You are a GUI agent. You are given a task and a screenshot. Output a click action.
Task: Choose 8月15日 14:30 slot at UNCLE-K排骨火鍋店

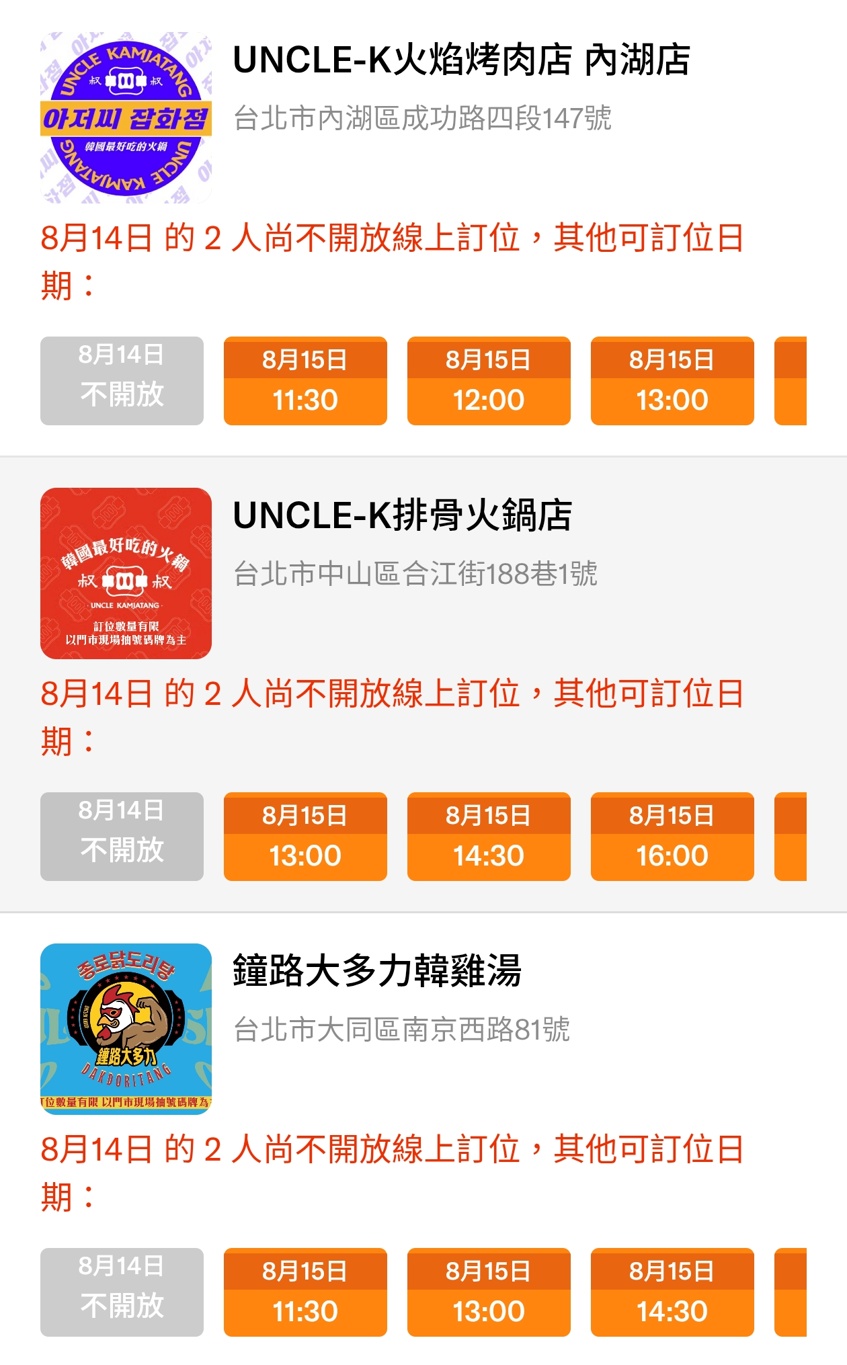point(488,837)
